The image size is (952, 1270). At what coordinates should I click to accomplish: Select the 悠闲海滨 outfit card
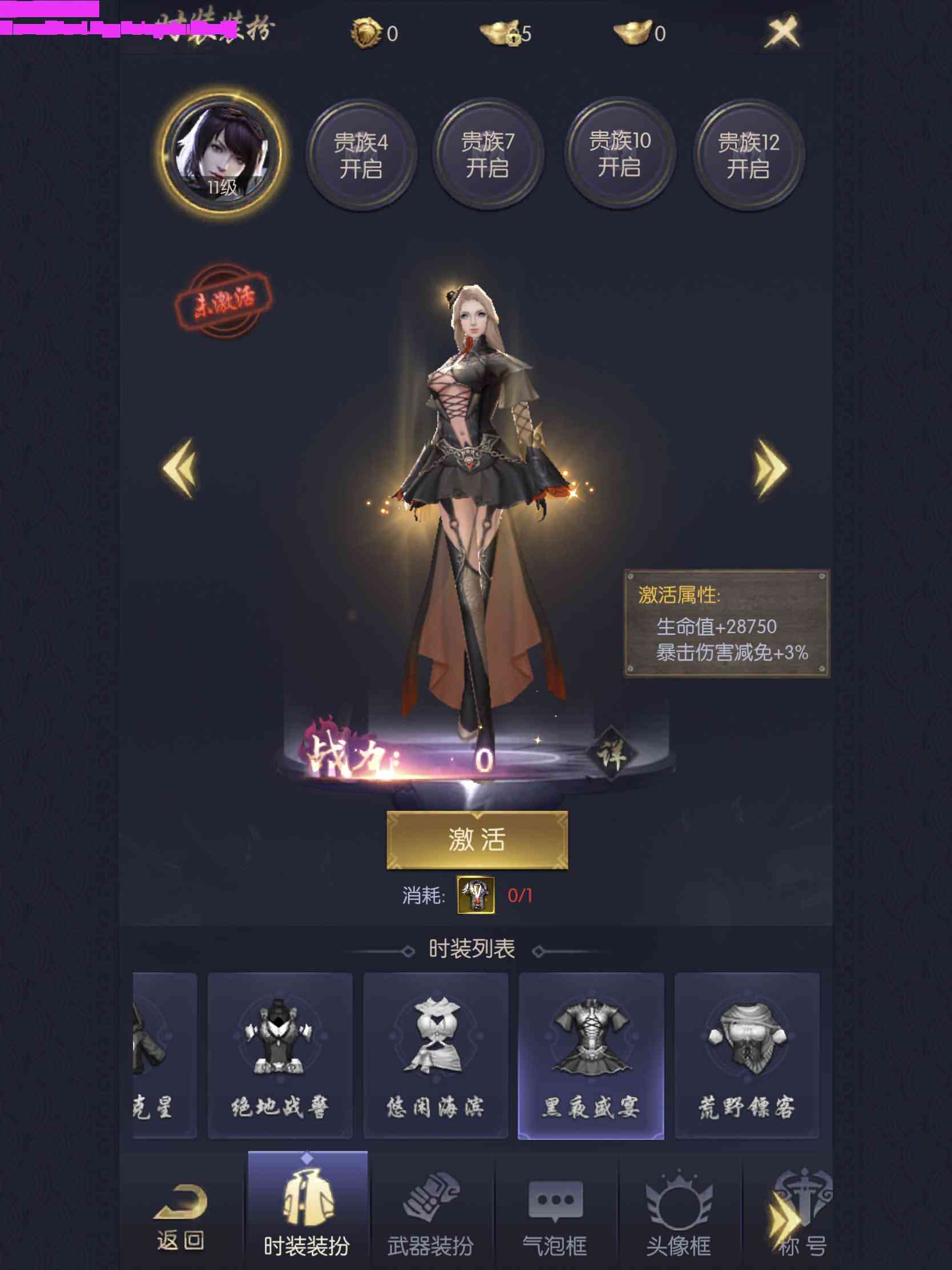(x=435, y=1055)
